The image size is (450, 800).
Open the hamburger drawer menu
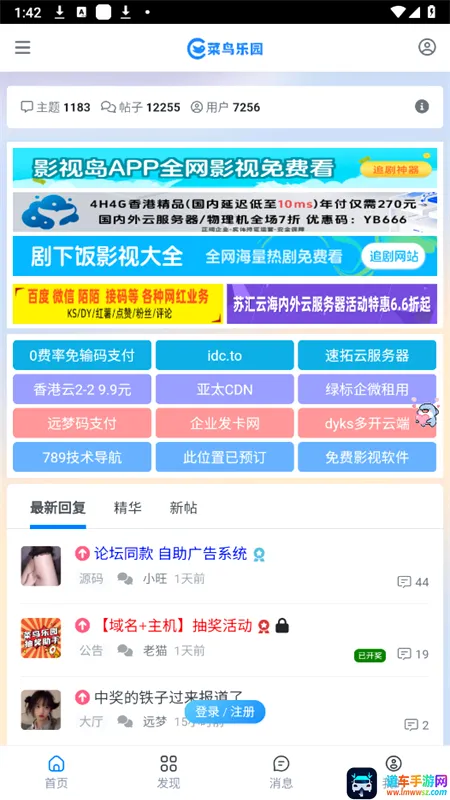22,48
